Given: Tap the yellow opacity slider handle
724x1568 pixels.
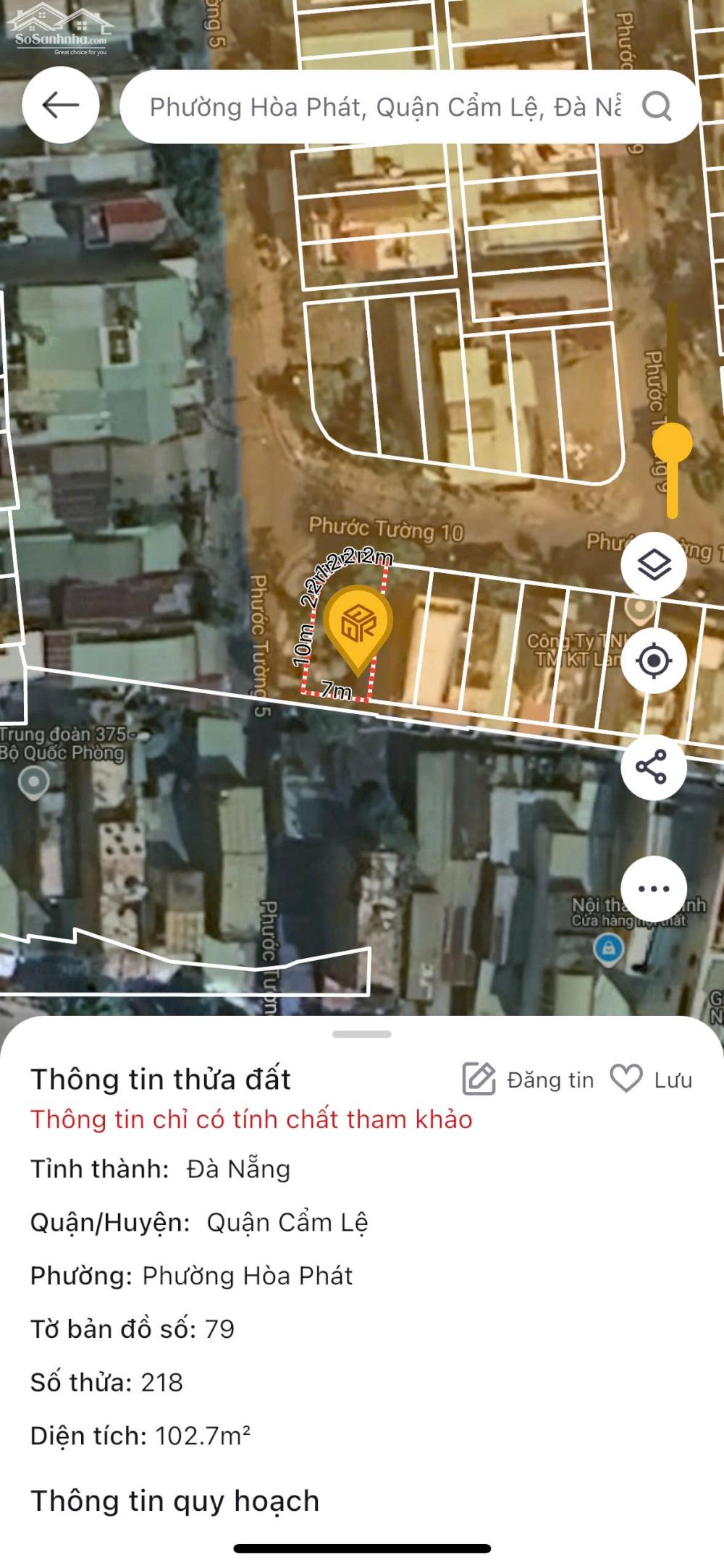Looking at the screenshot, I should click(673, 443).
